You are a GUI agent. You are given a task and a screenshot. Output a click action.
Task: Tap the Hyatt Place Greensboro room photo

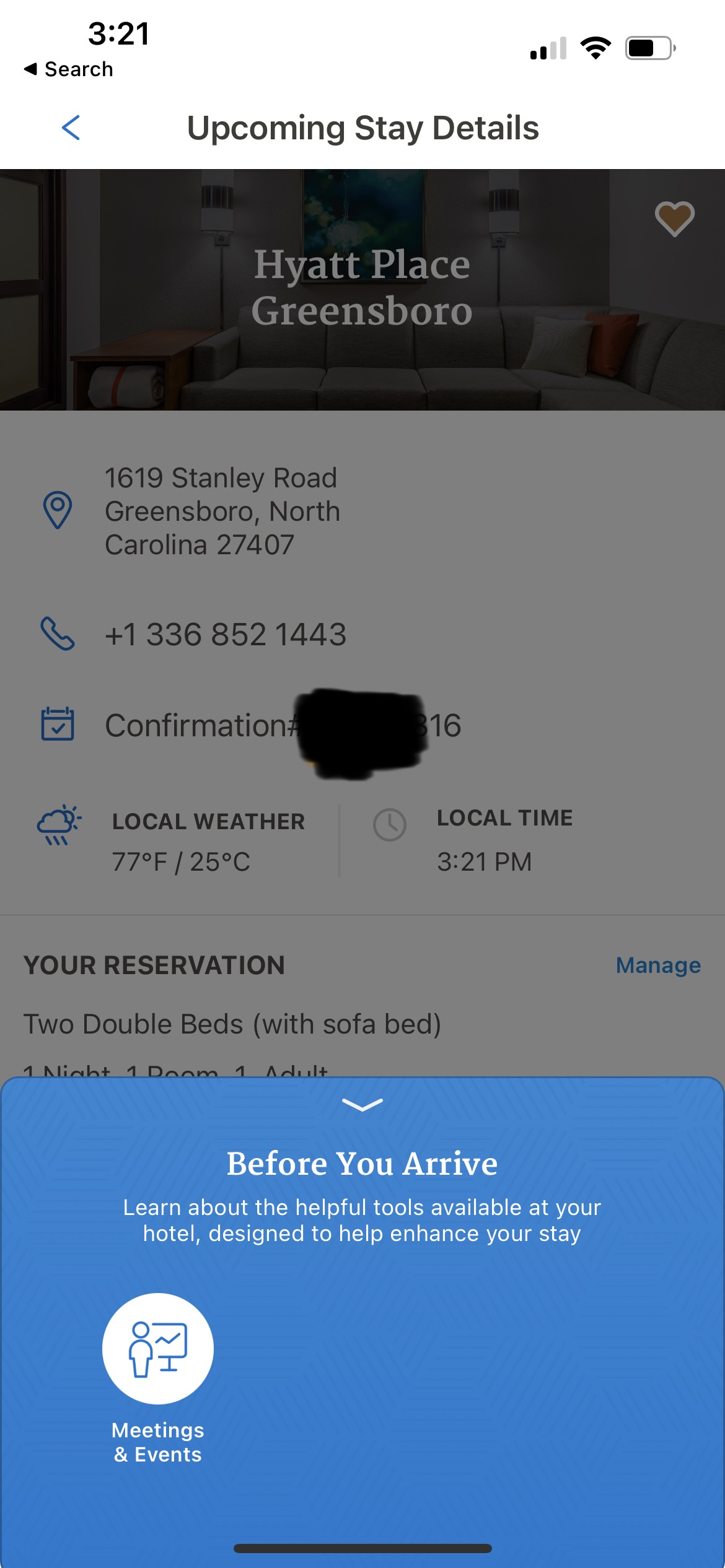pyautogui.click(x=362, y=288)
